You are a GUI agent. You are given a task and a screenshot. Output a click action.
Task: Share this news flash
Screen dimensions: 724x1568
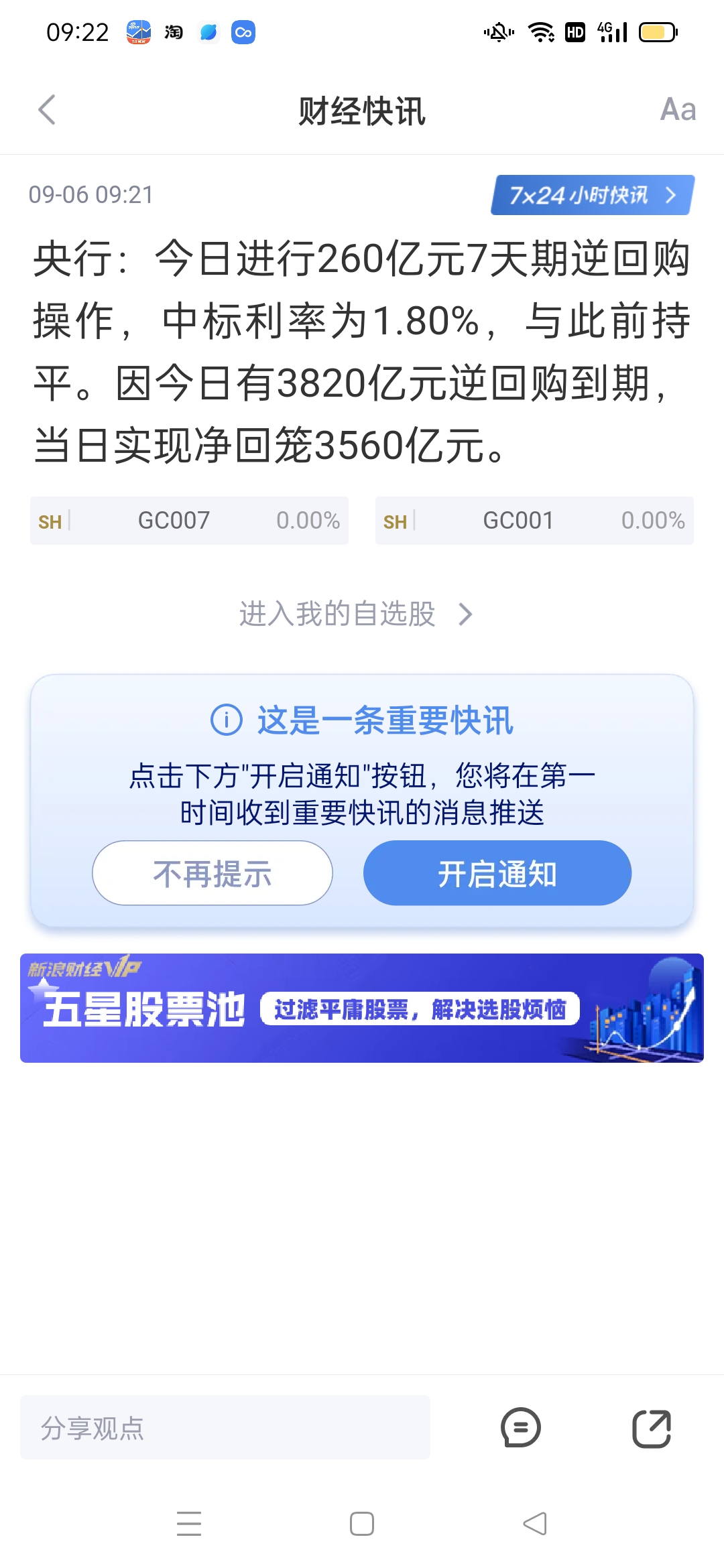[x=652, y=1429]
